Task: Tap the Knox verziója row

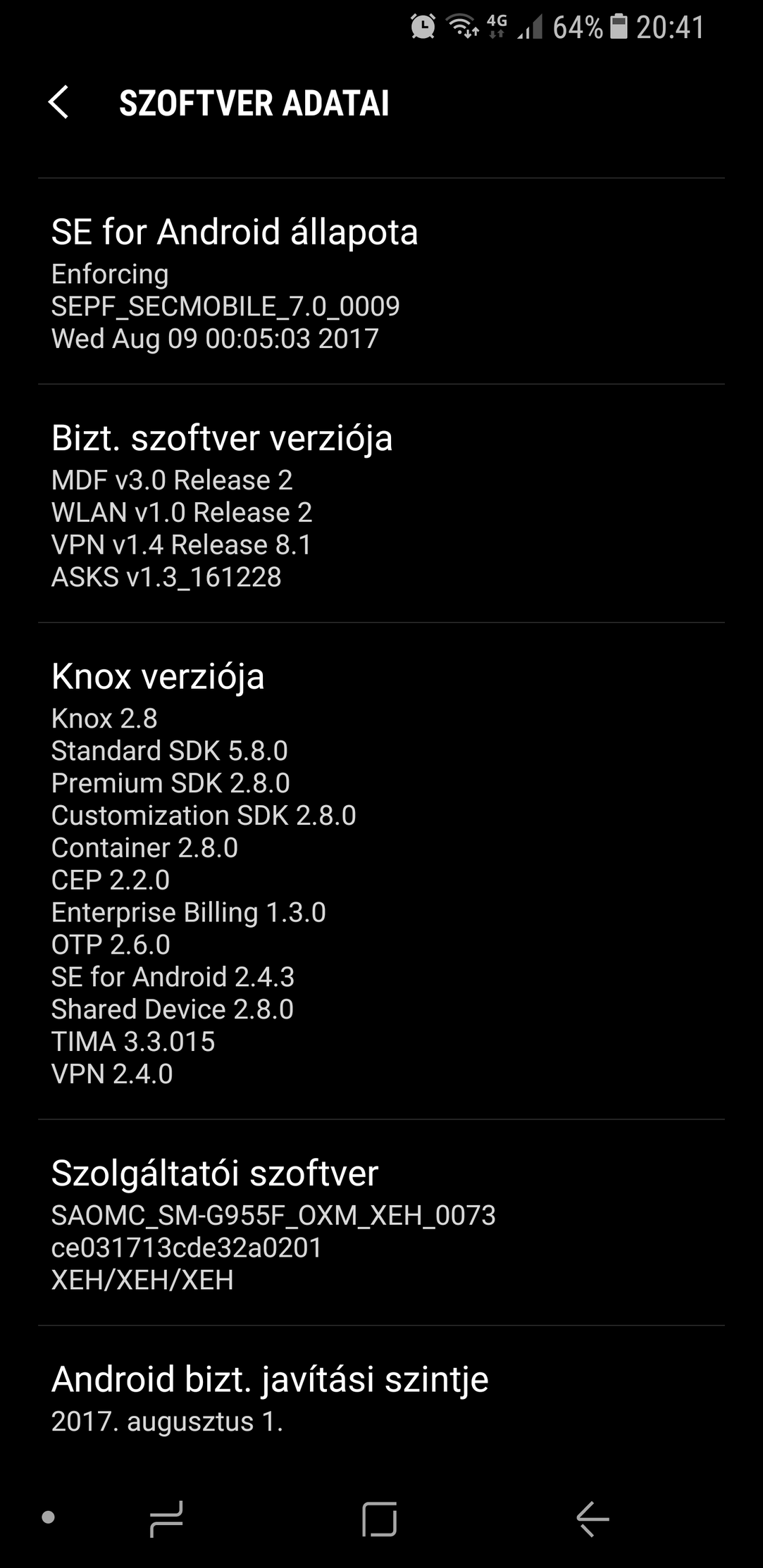Action: (x=381, y=871)
